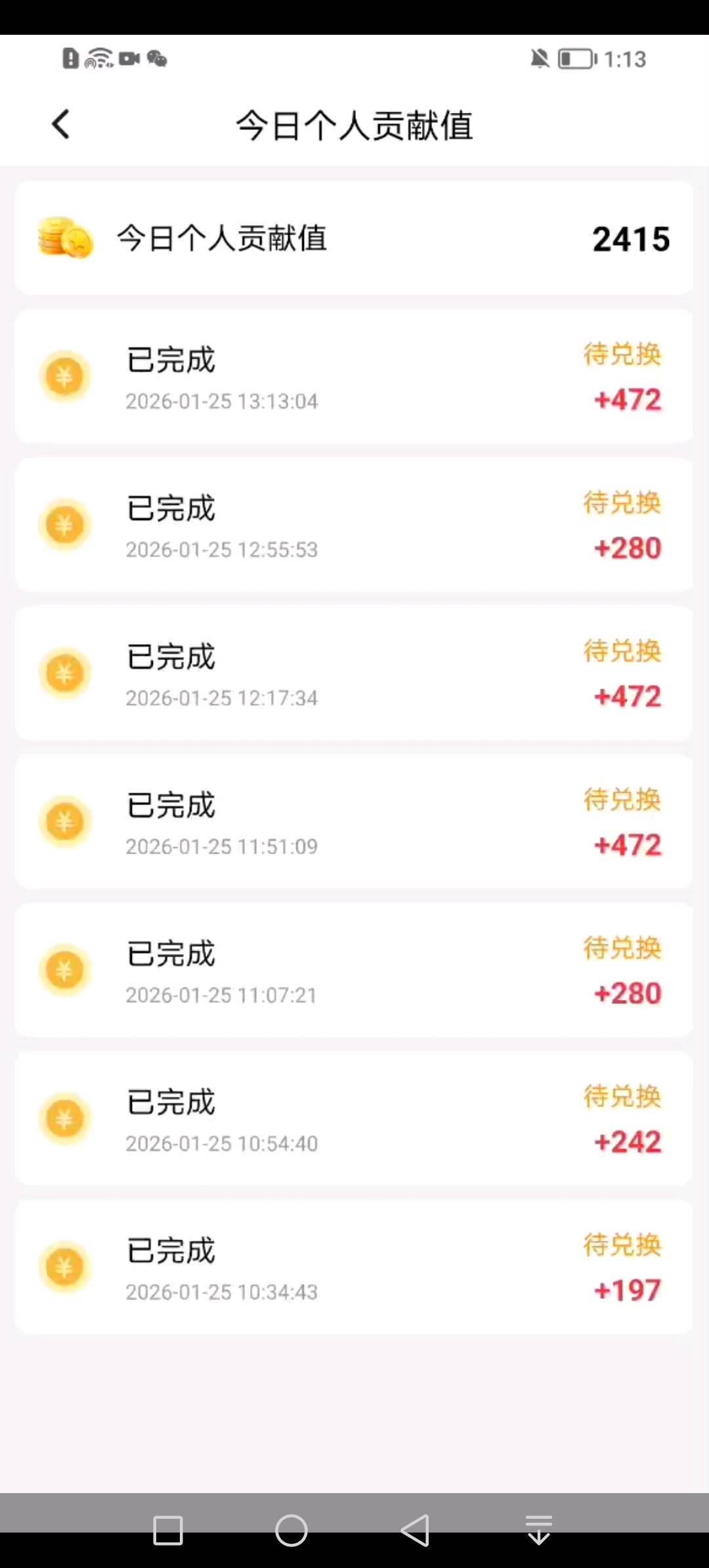Tap the navigation bar hide arrow
This screenshot has height=1568, width=709.
point(539,1530)
